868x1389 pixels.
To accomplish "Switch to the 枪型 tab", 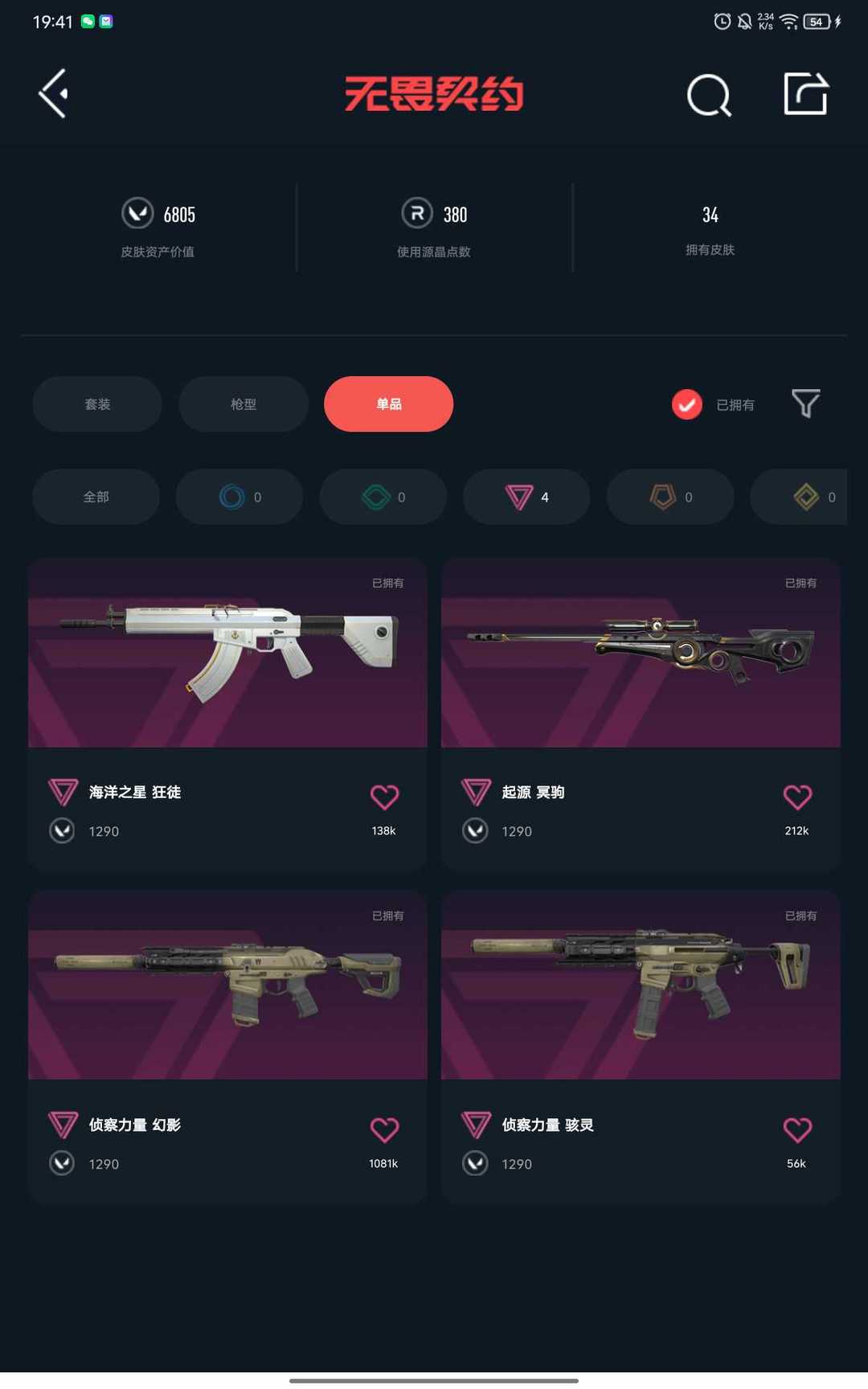I will pos(244,404).
